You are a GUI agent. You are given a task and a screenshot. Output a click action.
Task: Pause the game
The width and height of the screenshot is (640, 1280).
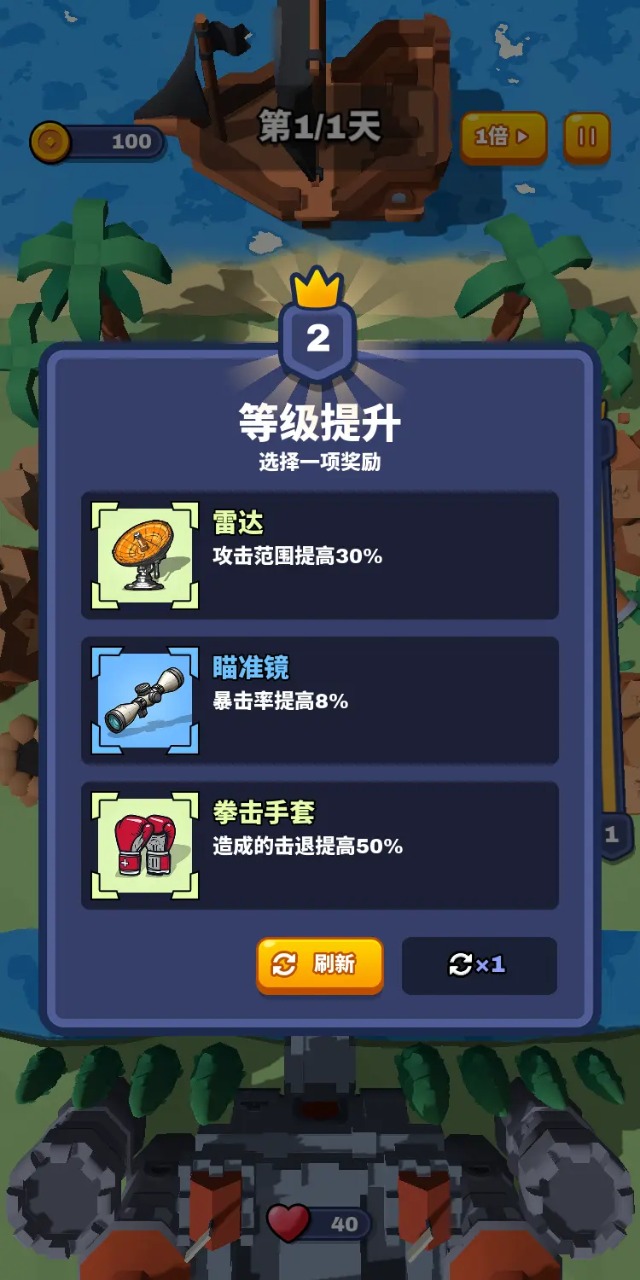point(587,137)
